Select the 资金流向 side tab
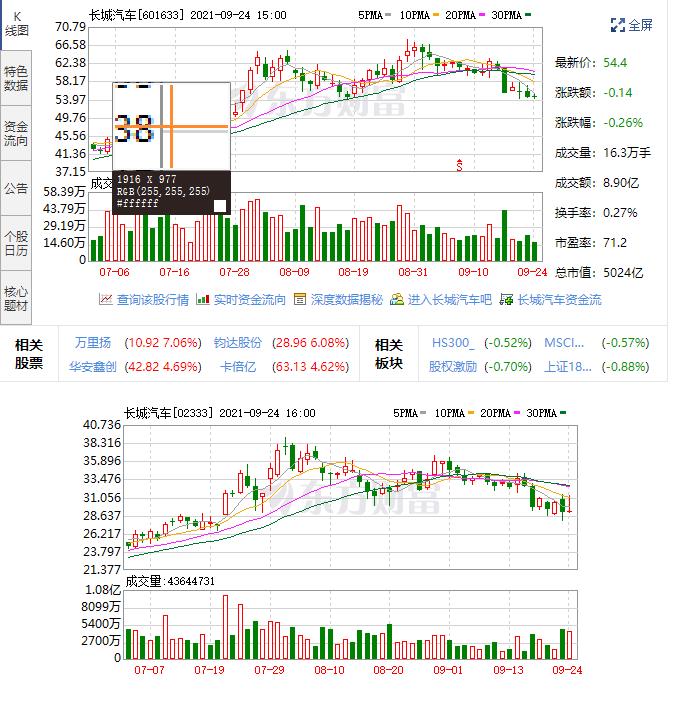674x709 pixels. (15, 134)
